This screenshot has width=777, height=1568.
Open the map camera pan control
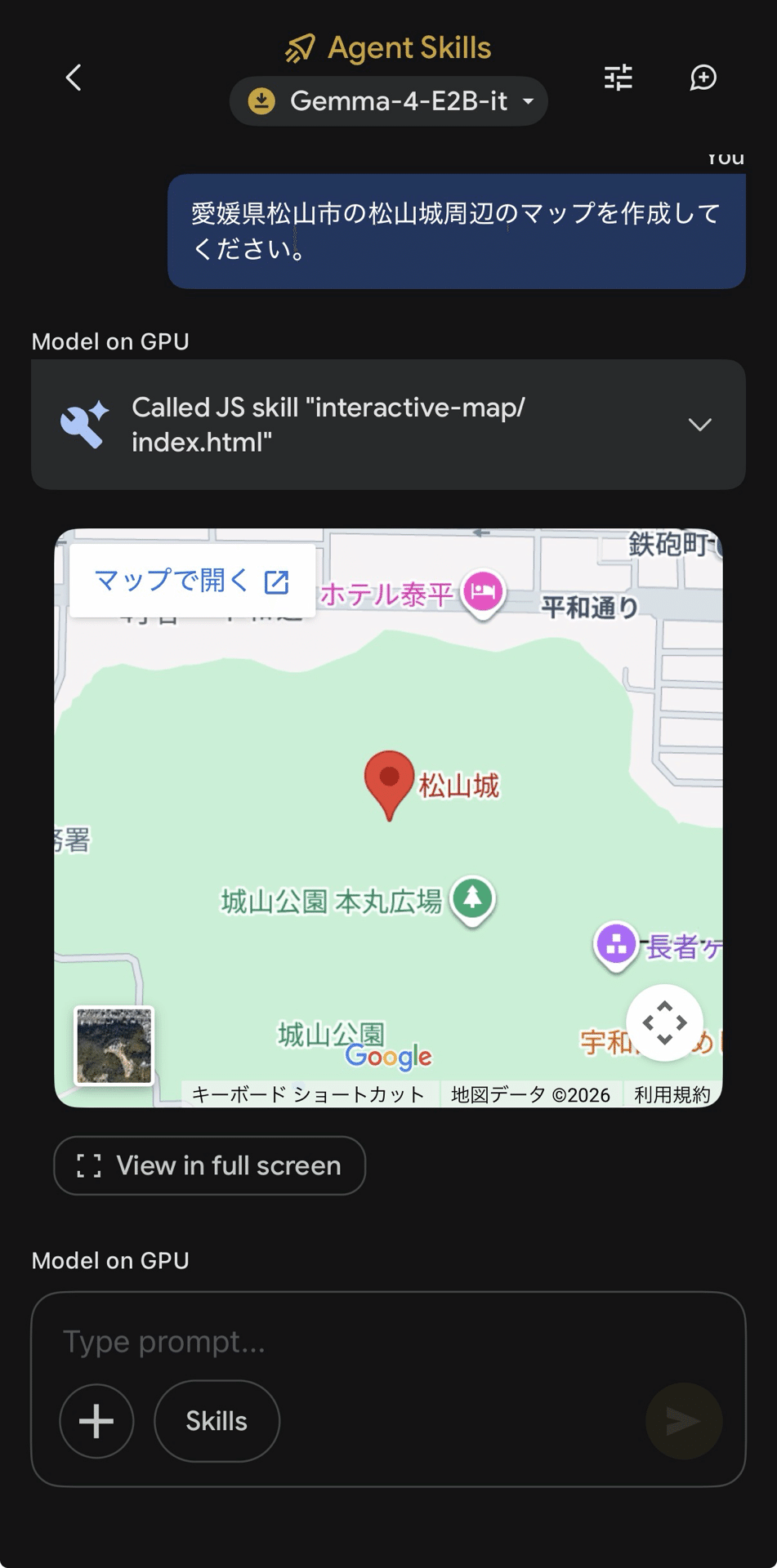click(664, 1022)
